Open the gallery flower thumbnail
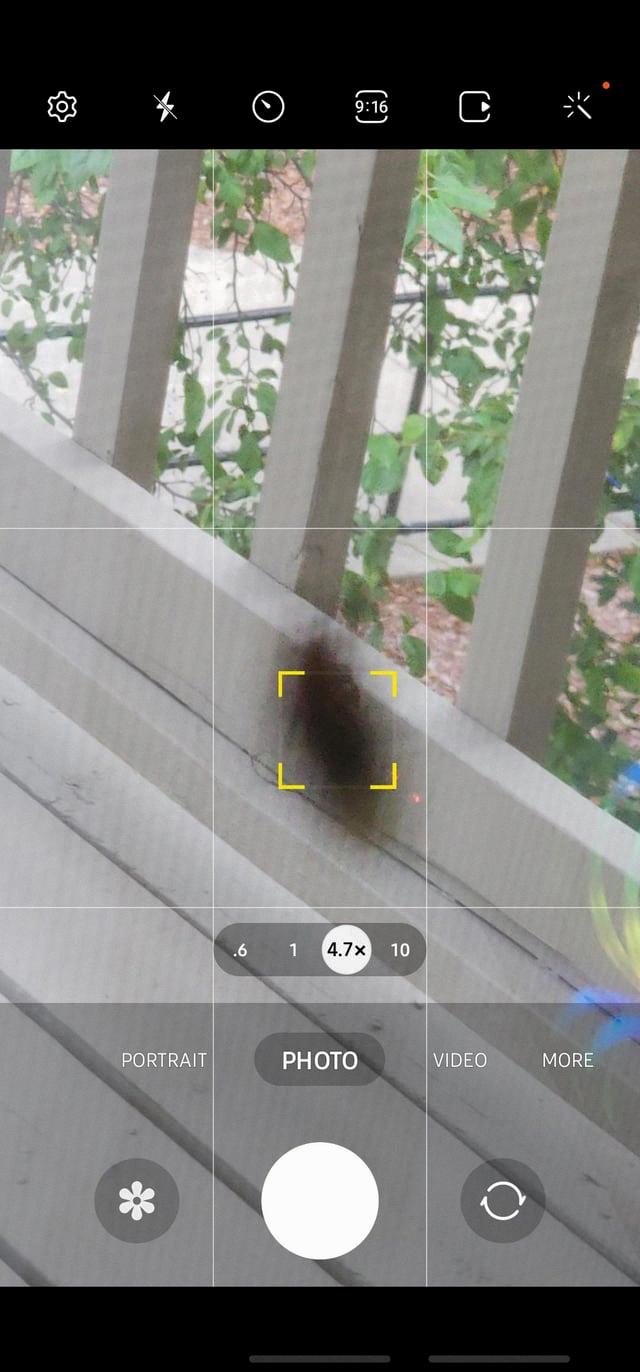Screen dimensions: 640x1372 pos(137,1200)
